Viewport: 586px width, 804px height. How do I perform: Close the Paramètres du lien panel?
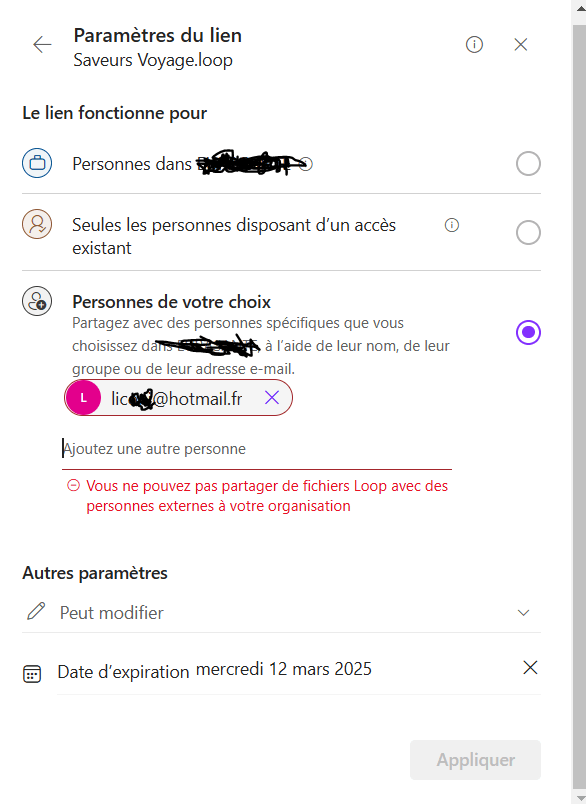point(521,45)
